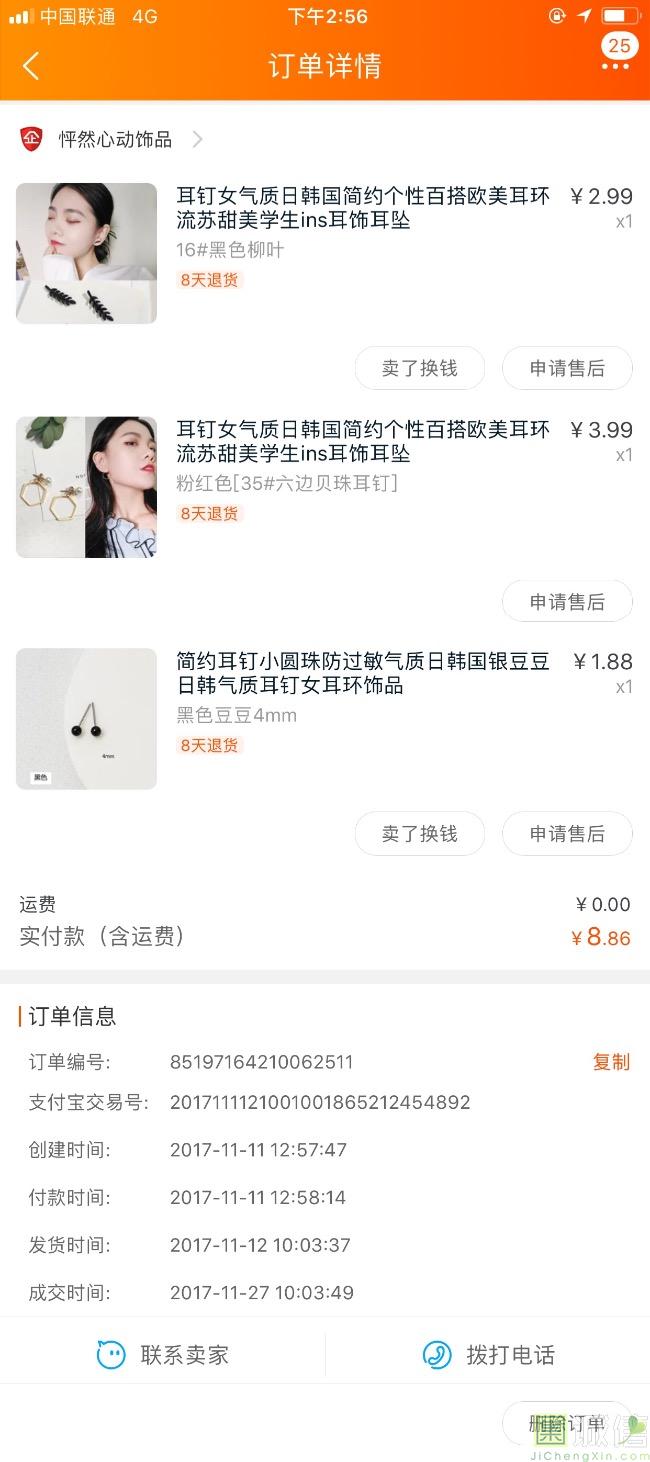View the 六边贝珠耳钉 product image
This screenshot has height=1462, width=650.
click(86, 487)
